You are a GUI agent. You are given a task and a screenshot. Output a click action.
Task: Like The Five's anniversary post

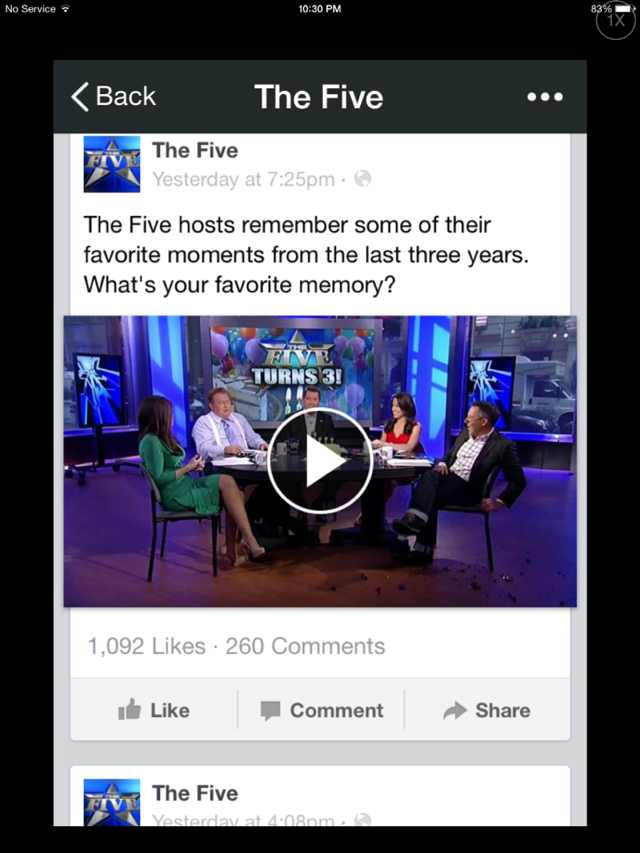(153, 710)
